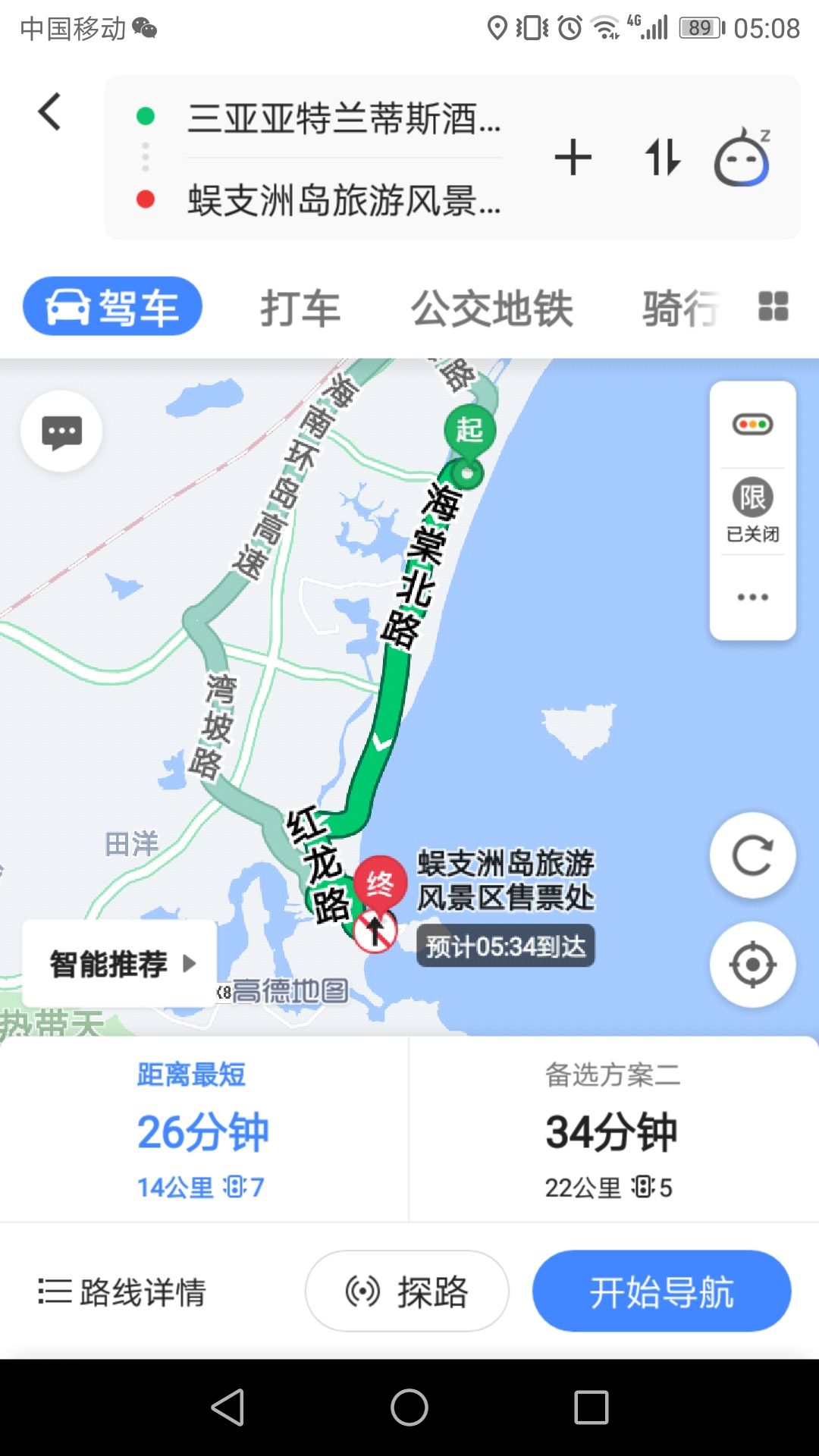Viewport: 819px width, 1456px height.
Task: Open the travel modes grid menu
Action: coord(773,306)
